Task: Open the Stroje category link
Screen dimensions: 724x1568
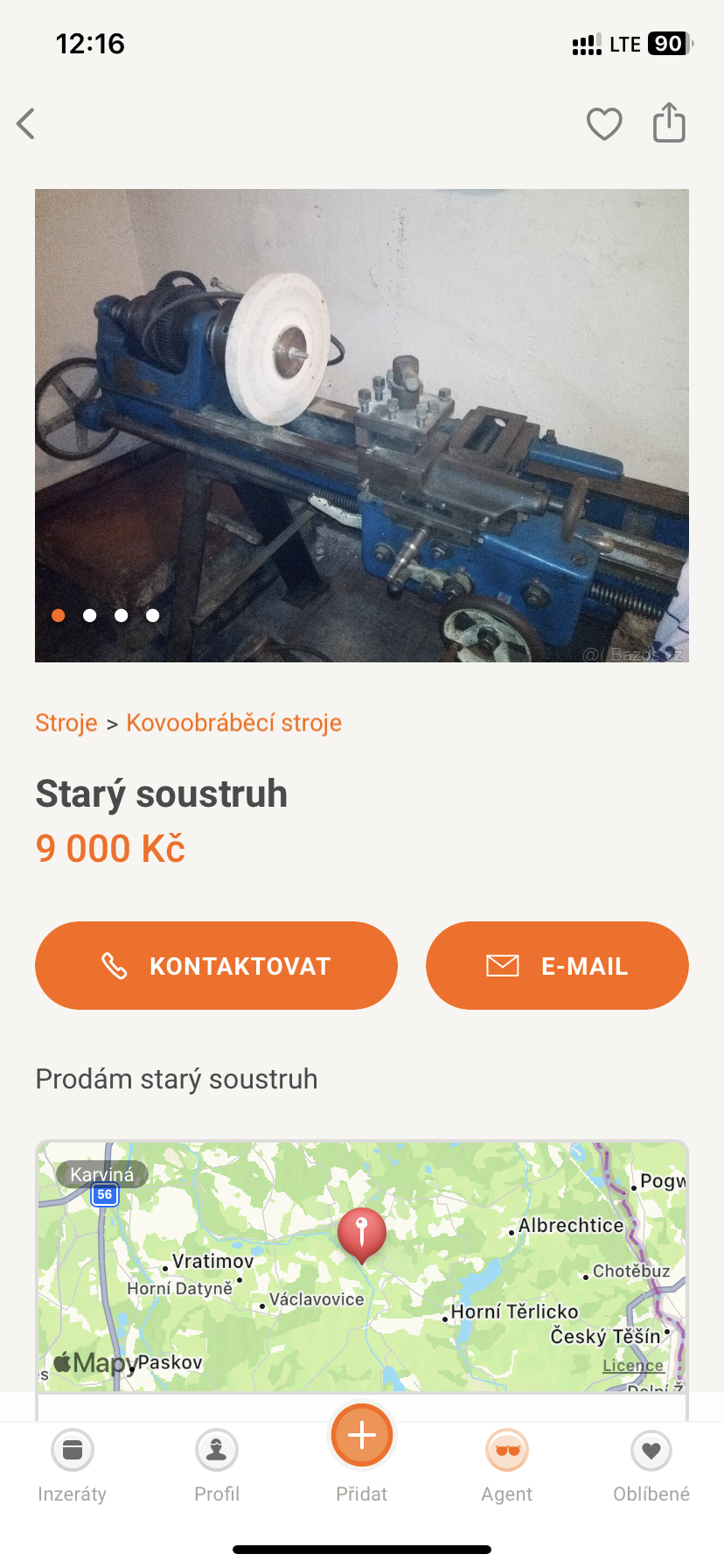Action: click(x=66, y=723)
